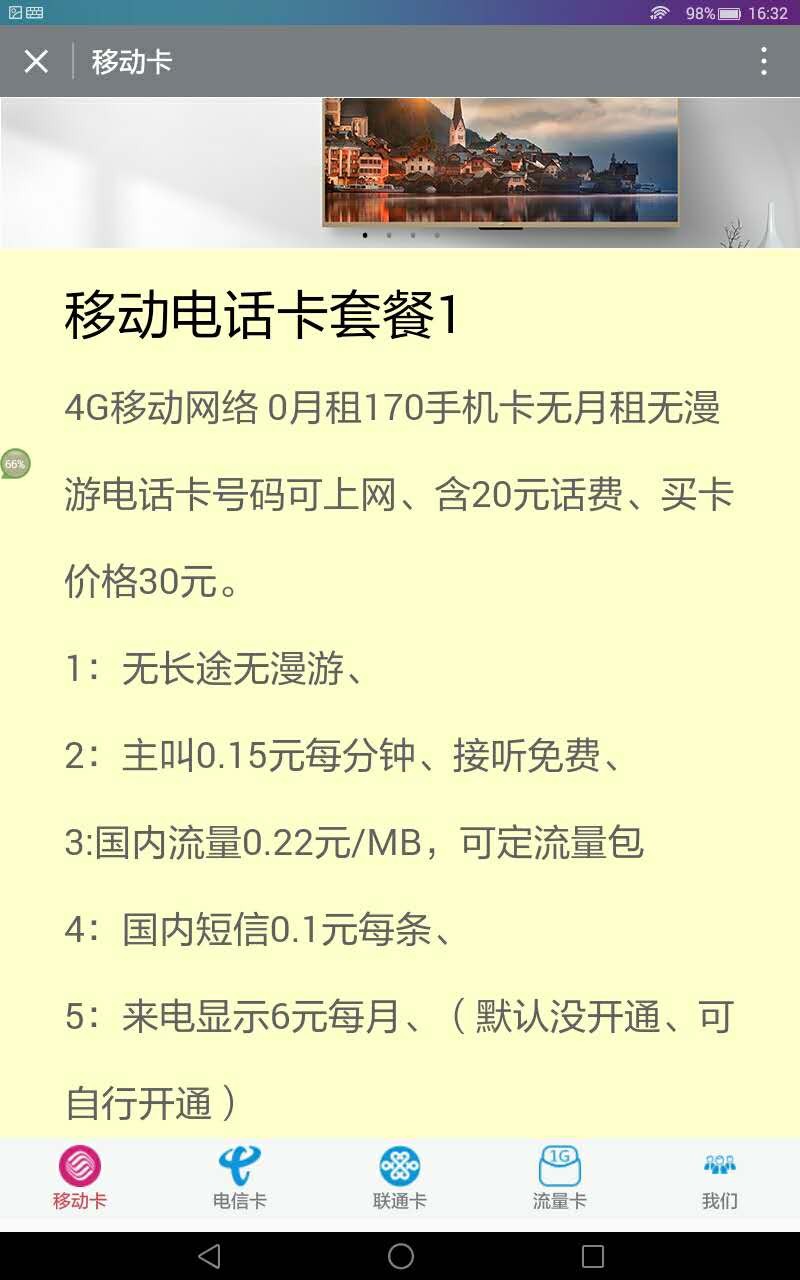
Task: Open the overflow menu
Action: pos(763,62)
